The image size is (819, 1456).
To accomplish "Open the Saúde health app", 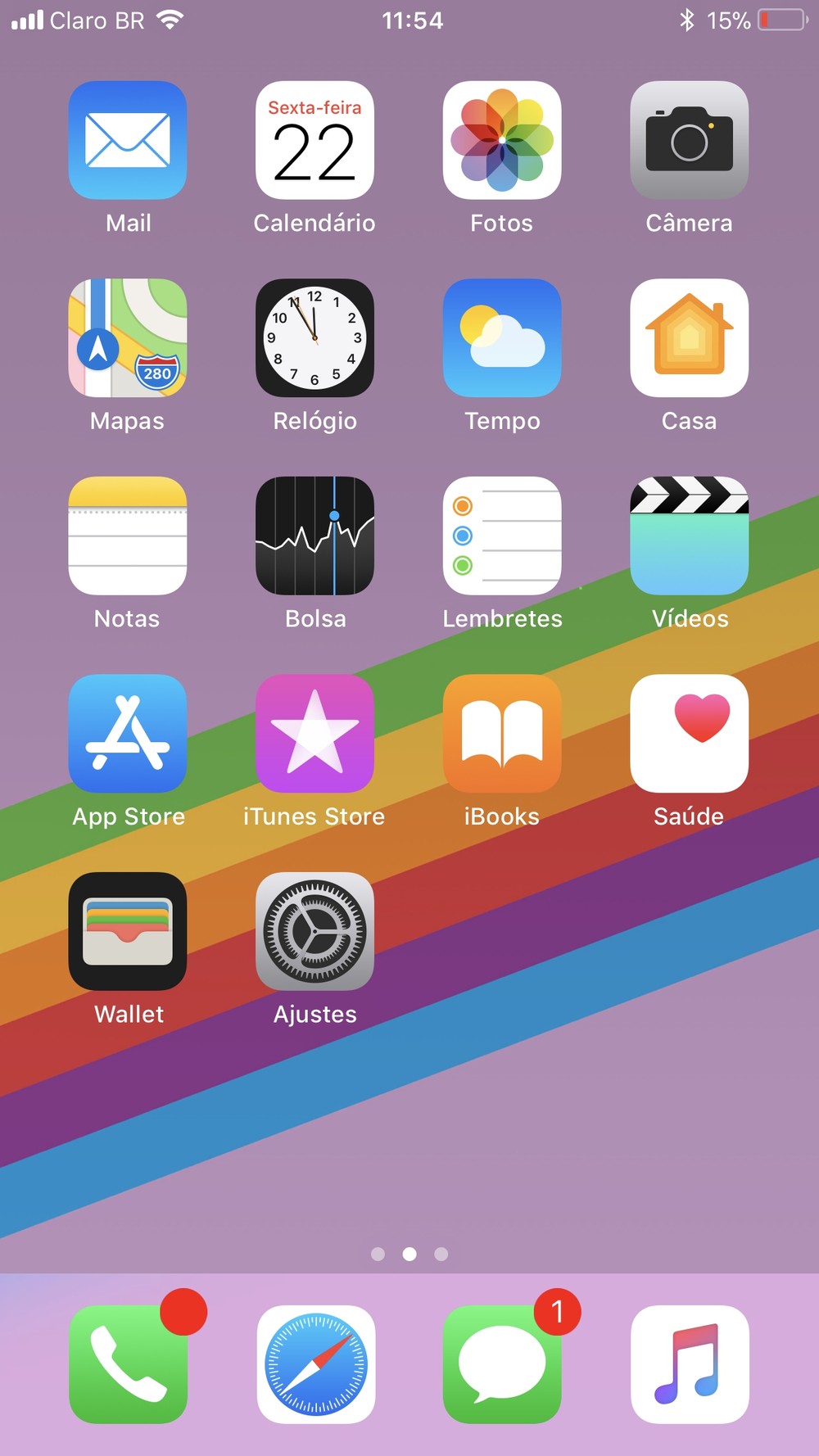I will [689, 734].
